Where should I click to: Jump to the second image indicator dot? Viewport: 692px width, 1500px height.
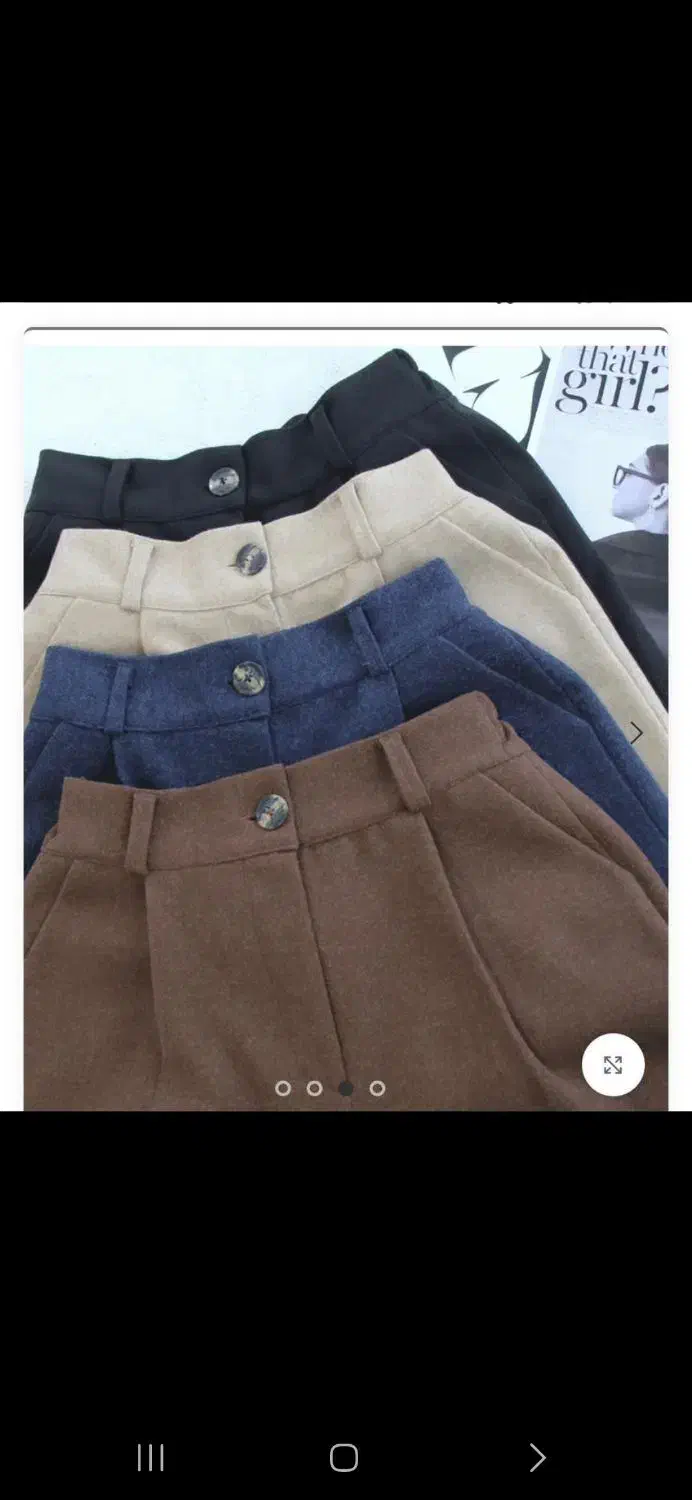[x=314, y=1088]
